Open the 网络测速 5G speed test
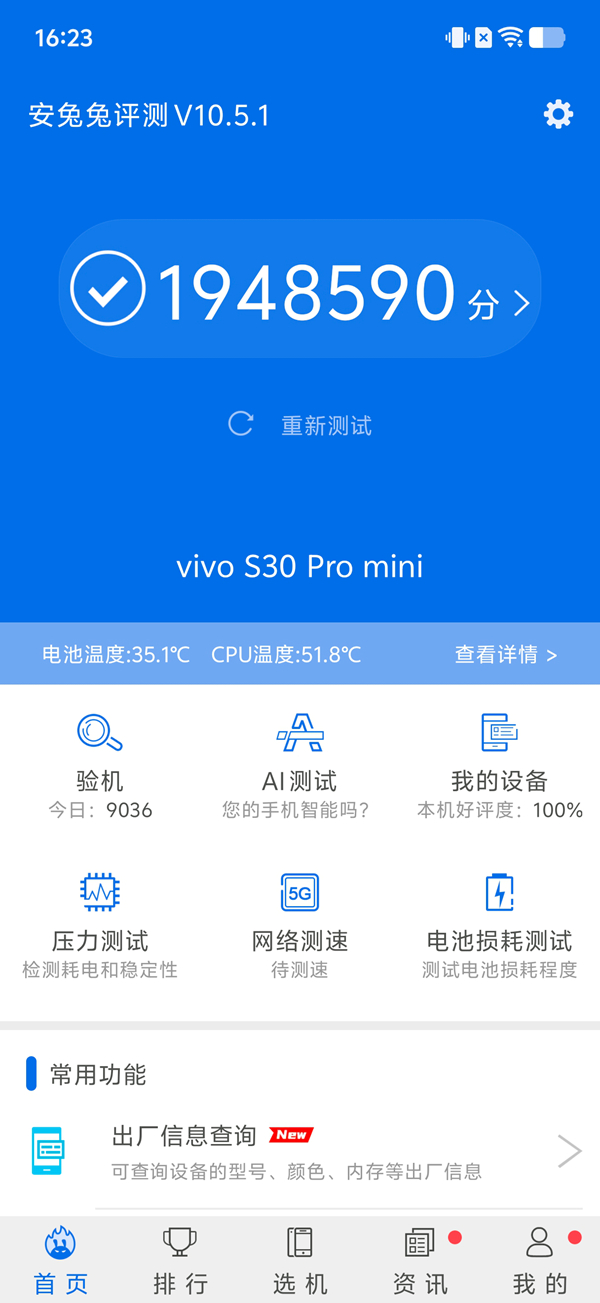The image size is (600, 1303). [x=299, y=925]
